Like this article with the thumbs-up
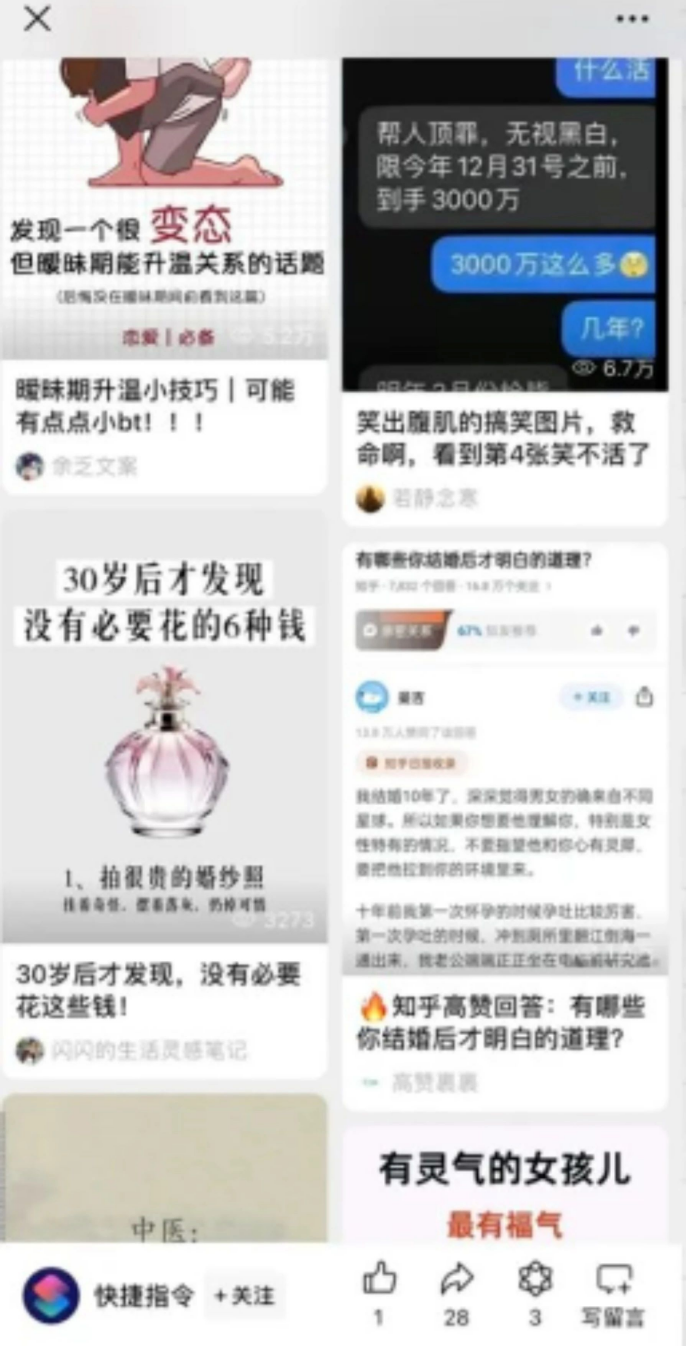686x1346 pixels. coord(379,1280)
